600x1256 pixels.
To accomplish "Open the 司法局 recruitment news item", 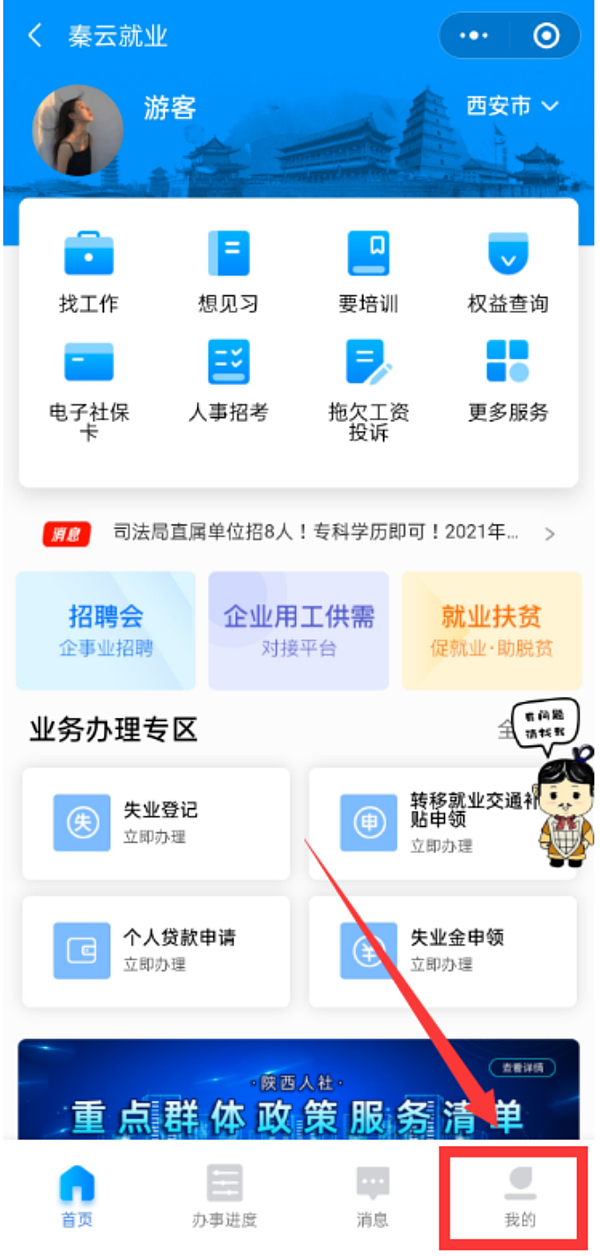I will click(315, 533).
